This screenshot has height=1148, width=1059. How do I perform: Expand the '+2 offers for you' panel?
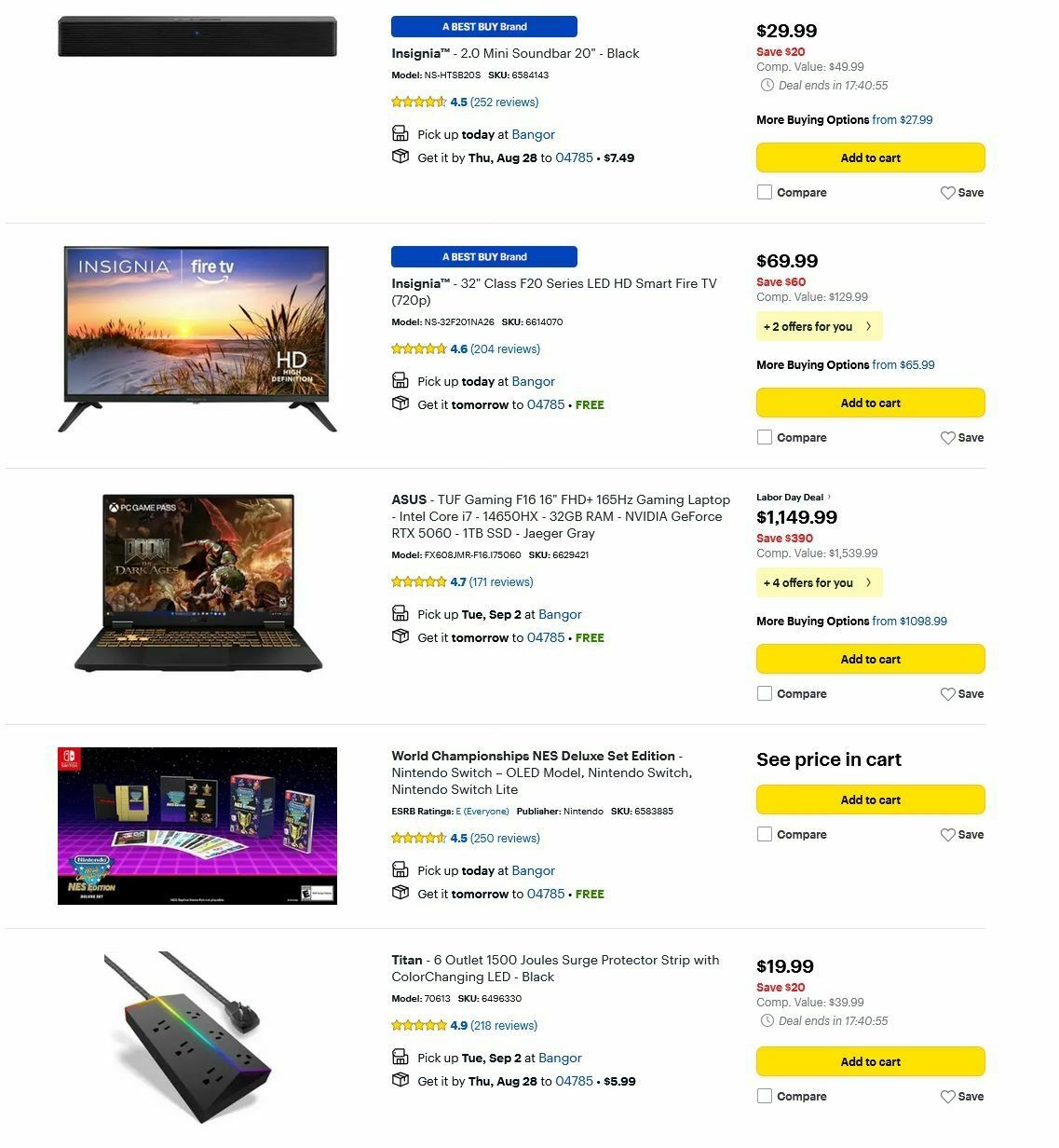819,326
